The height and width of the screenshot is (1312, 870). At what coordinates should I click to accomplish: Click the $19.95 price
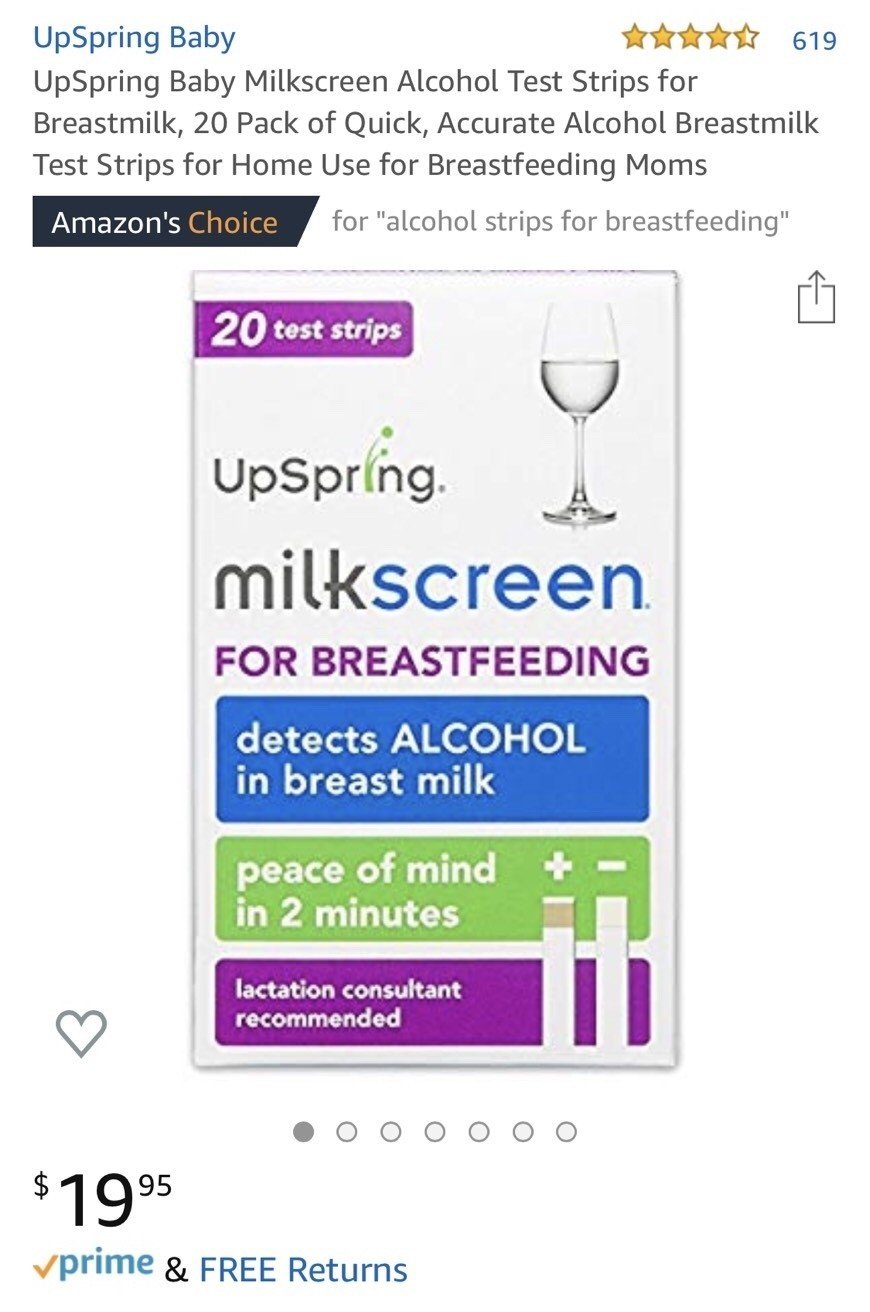[x=100, y=1196]
